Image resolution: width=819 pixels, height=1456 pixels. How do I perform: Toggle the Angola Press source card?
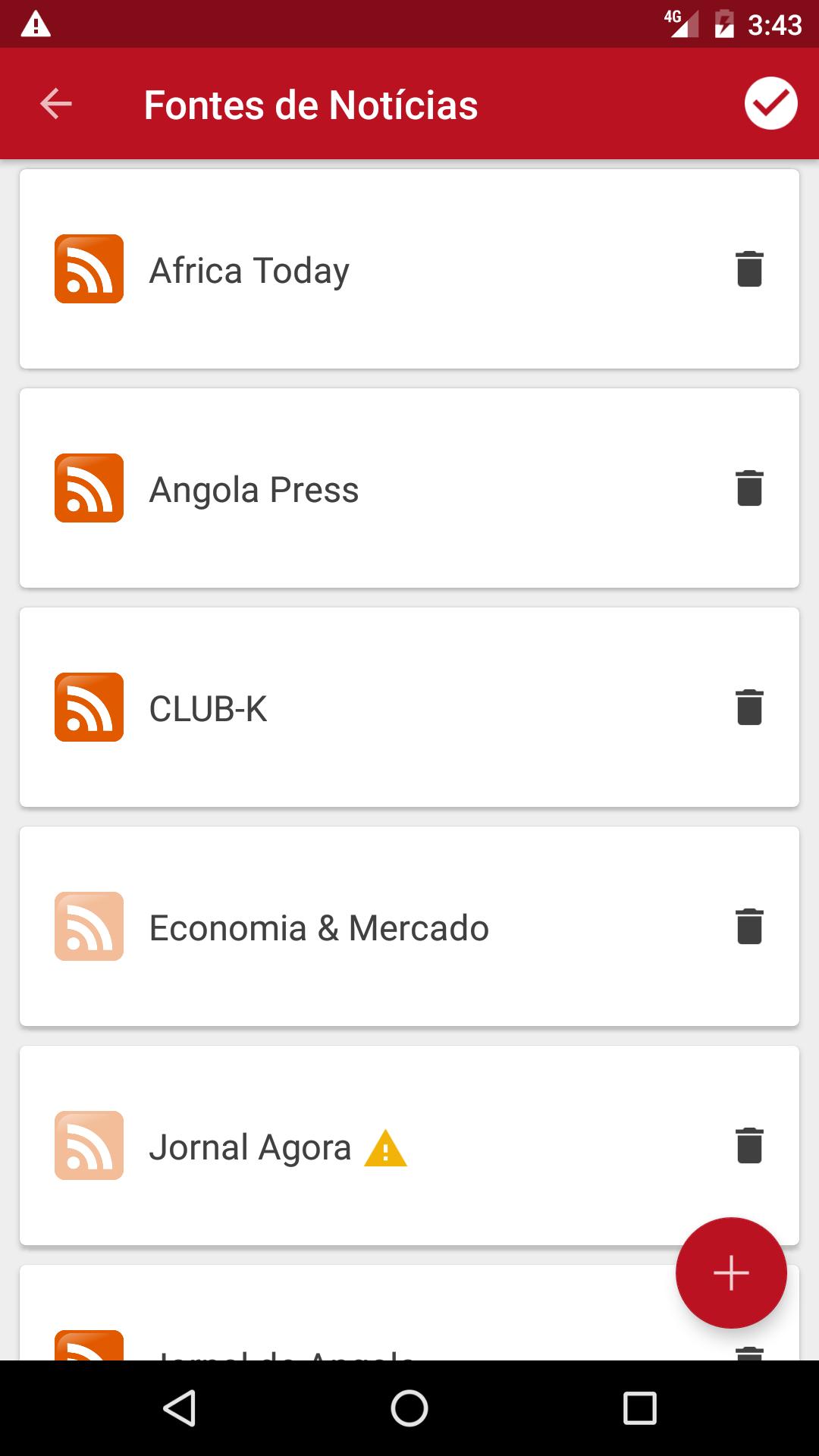click(409, 488)
